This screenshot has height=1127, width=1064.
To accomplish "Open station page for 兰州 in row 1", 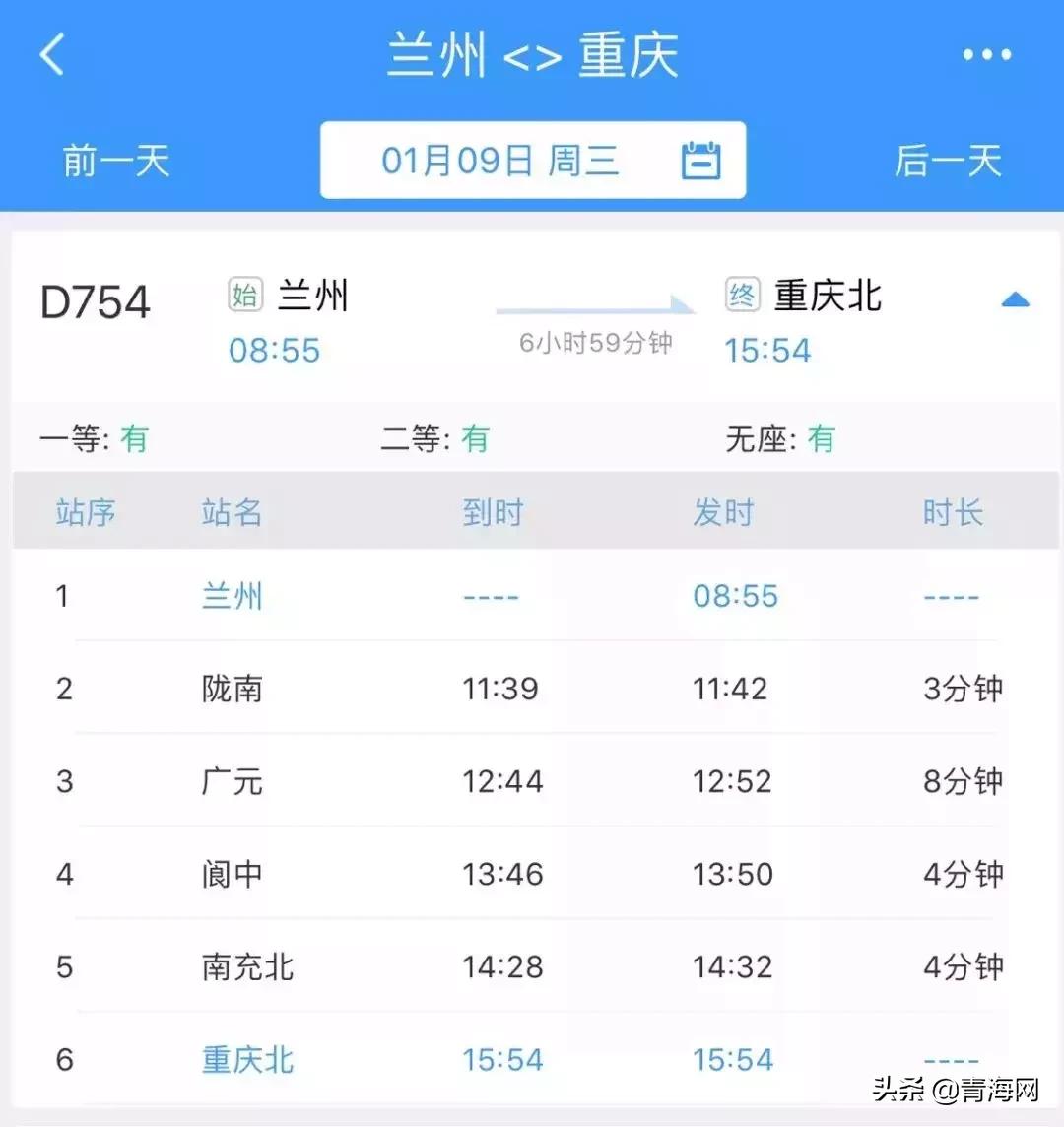I will (232, 596).
